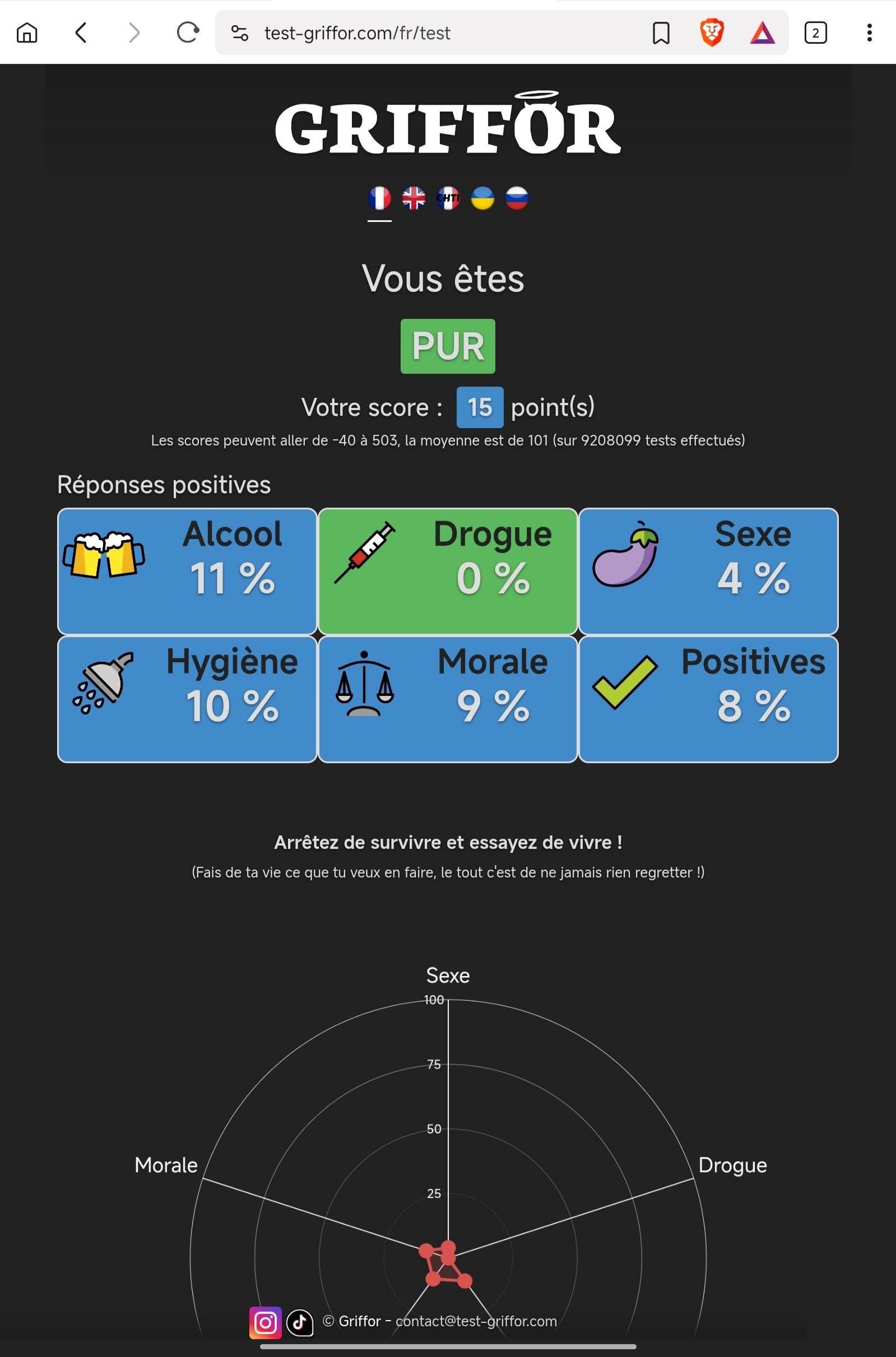Screen dimensions: 896x1357
Task: Open the browser overflow menu
Action: point(869,32)
